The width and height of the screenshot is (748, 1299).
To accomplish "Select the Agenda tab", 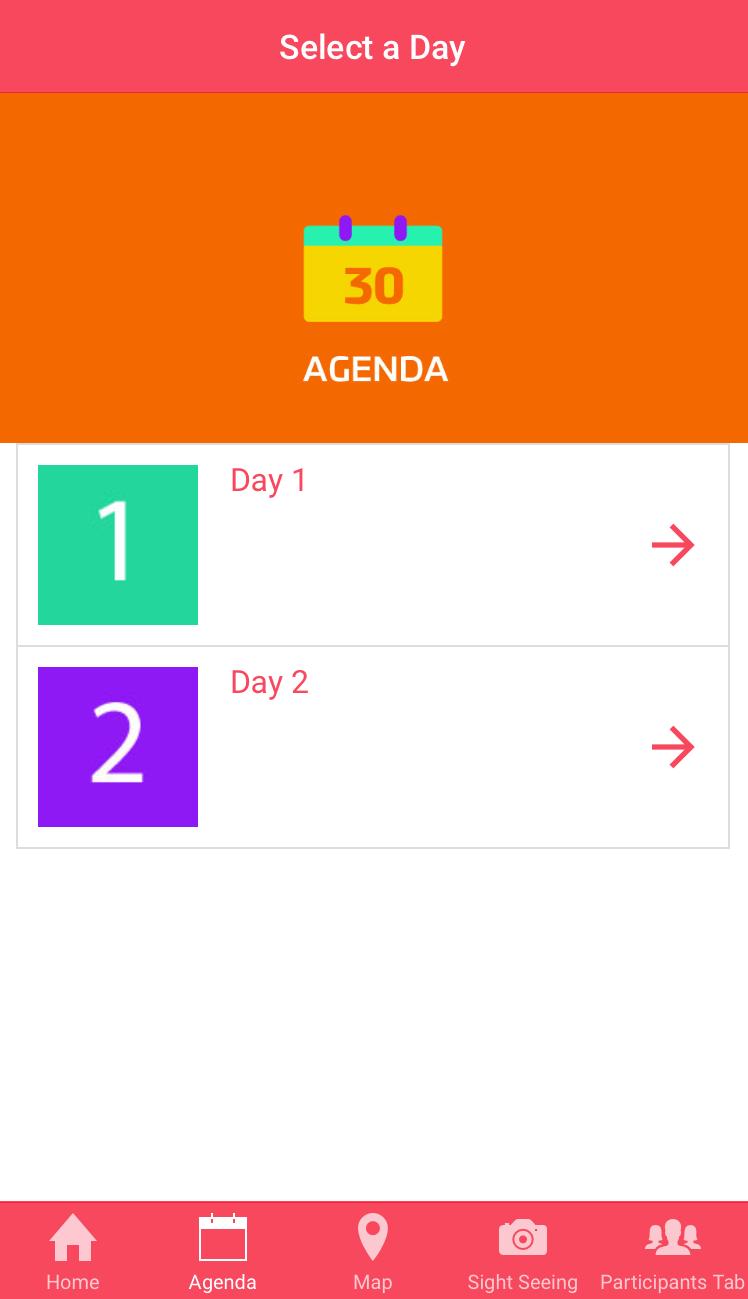I will coord(223,1250).
